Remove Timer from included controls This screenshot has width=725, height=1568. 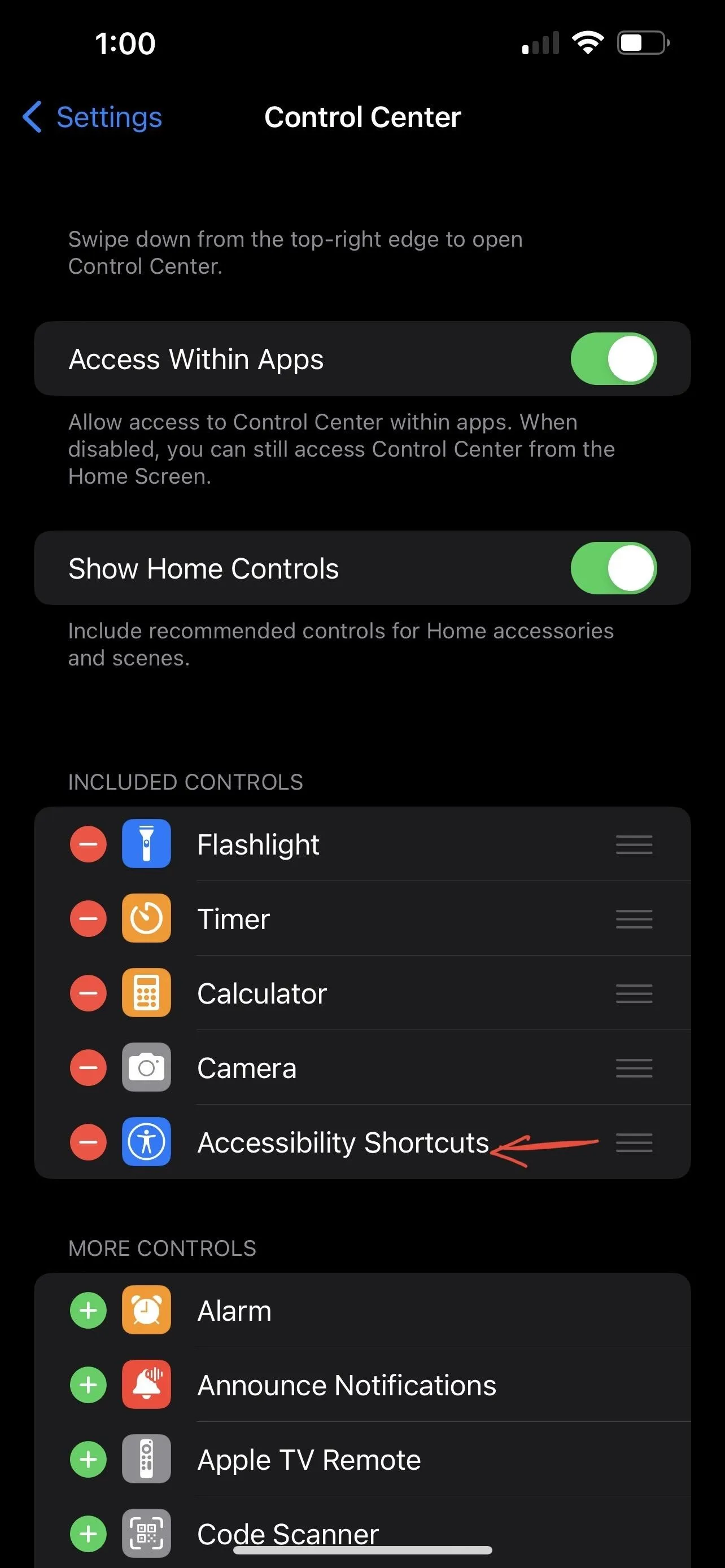click(88, 918)
